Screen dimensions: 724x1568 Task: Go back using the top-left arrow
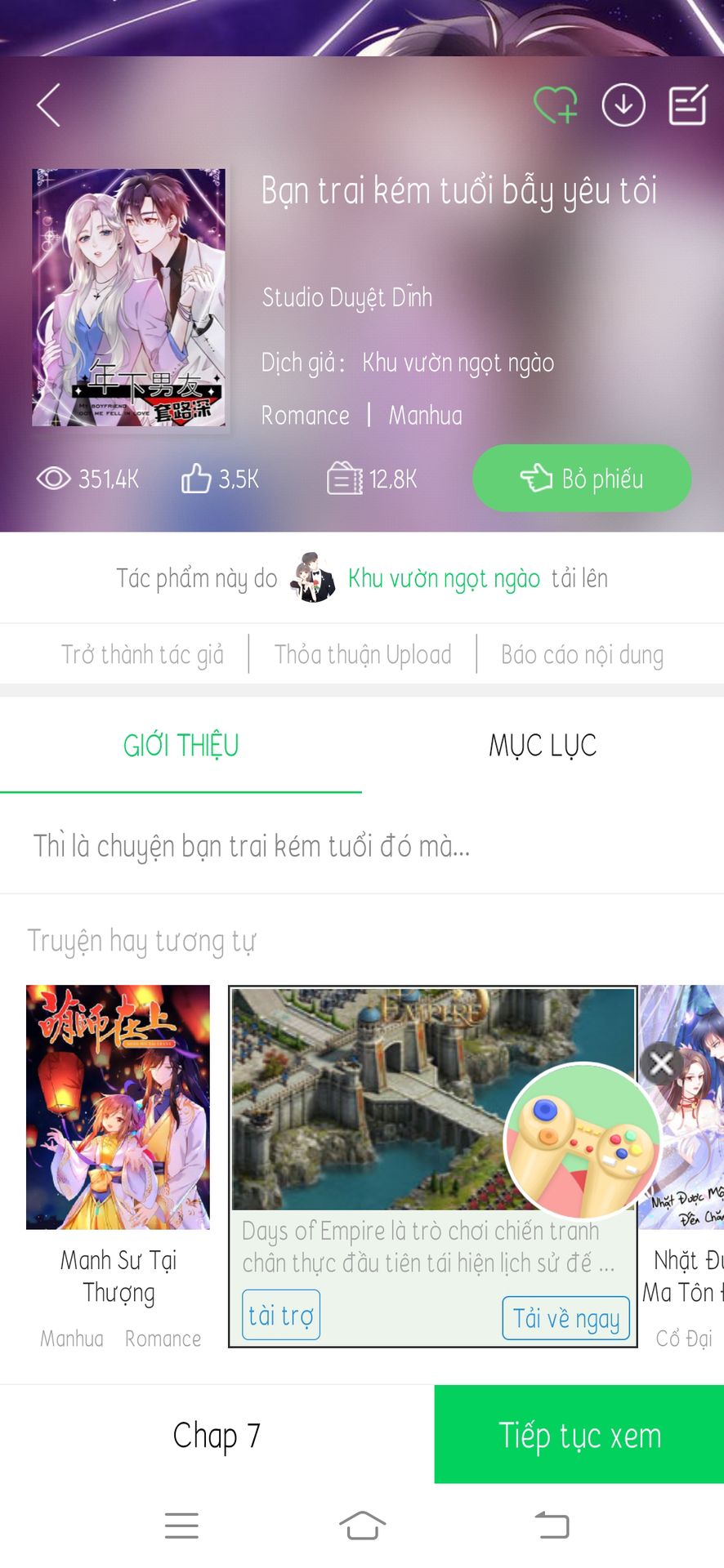pyautogui.click(x=49, y=105)
